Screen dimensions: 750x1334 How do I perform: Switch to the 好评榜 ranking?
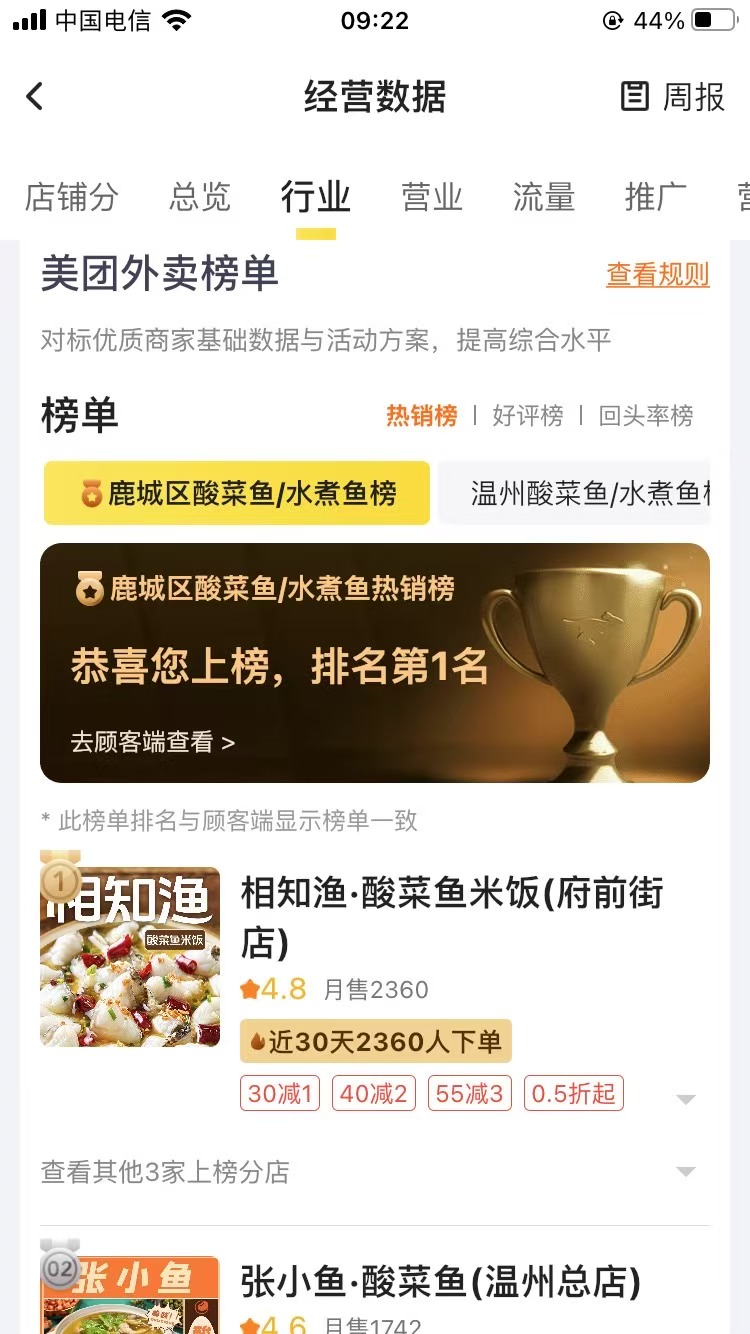tap(527, 416)
